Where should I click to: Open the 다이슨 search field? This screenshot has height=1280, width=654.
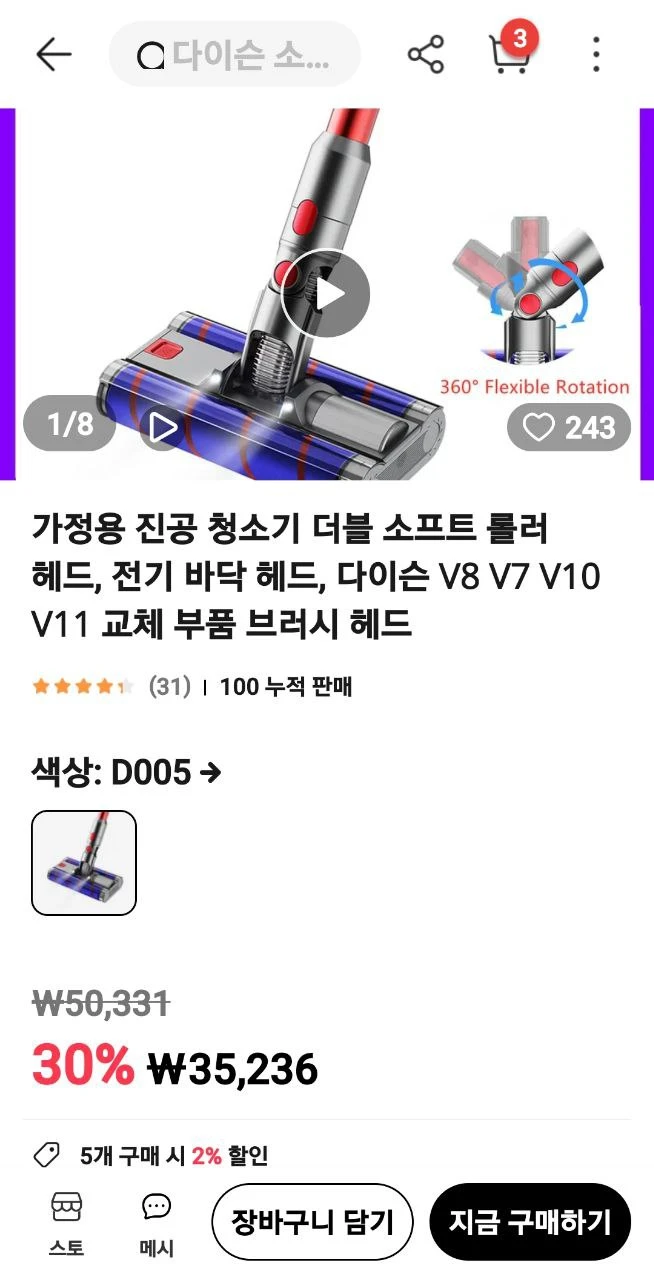pyautogui.click(x=235, y=55)
